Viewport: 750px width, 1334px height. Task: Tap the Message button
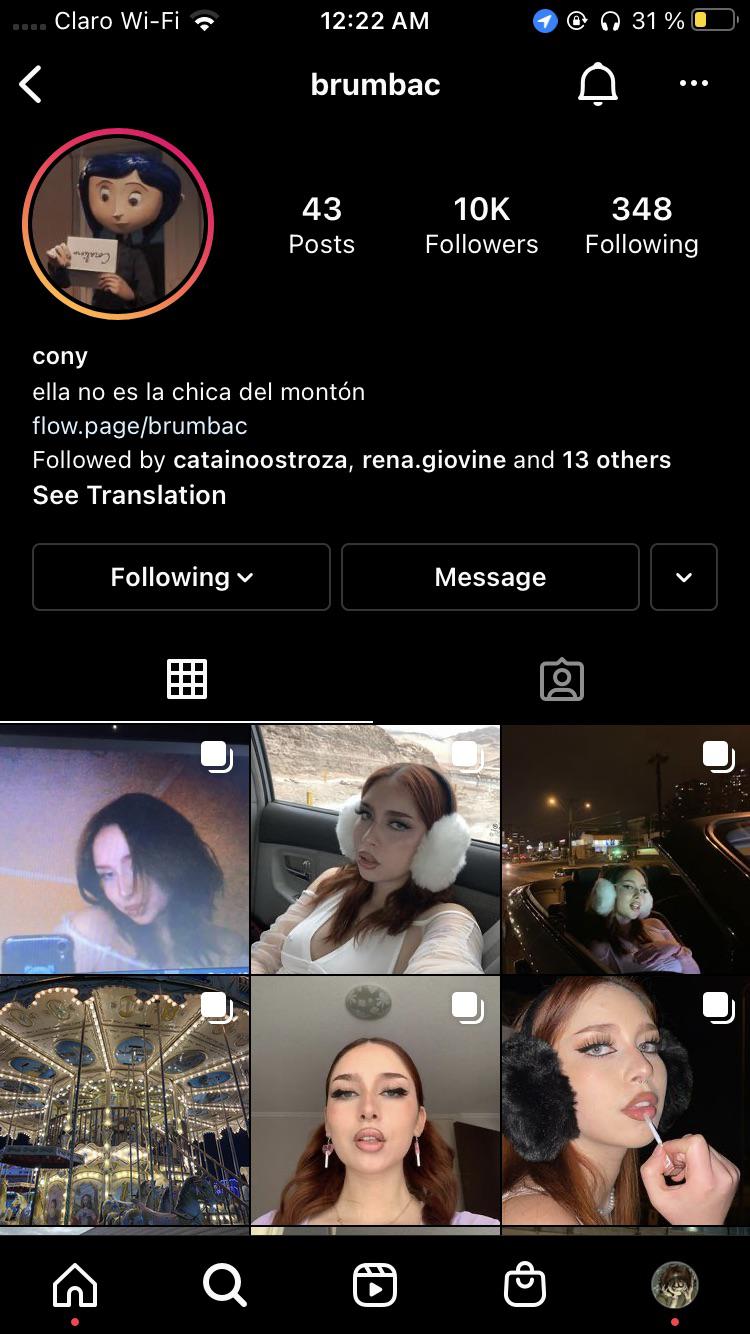(x=490, y=577)
